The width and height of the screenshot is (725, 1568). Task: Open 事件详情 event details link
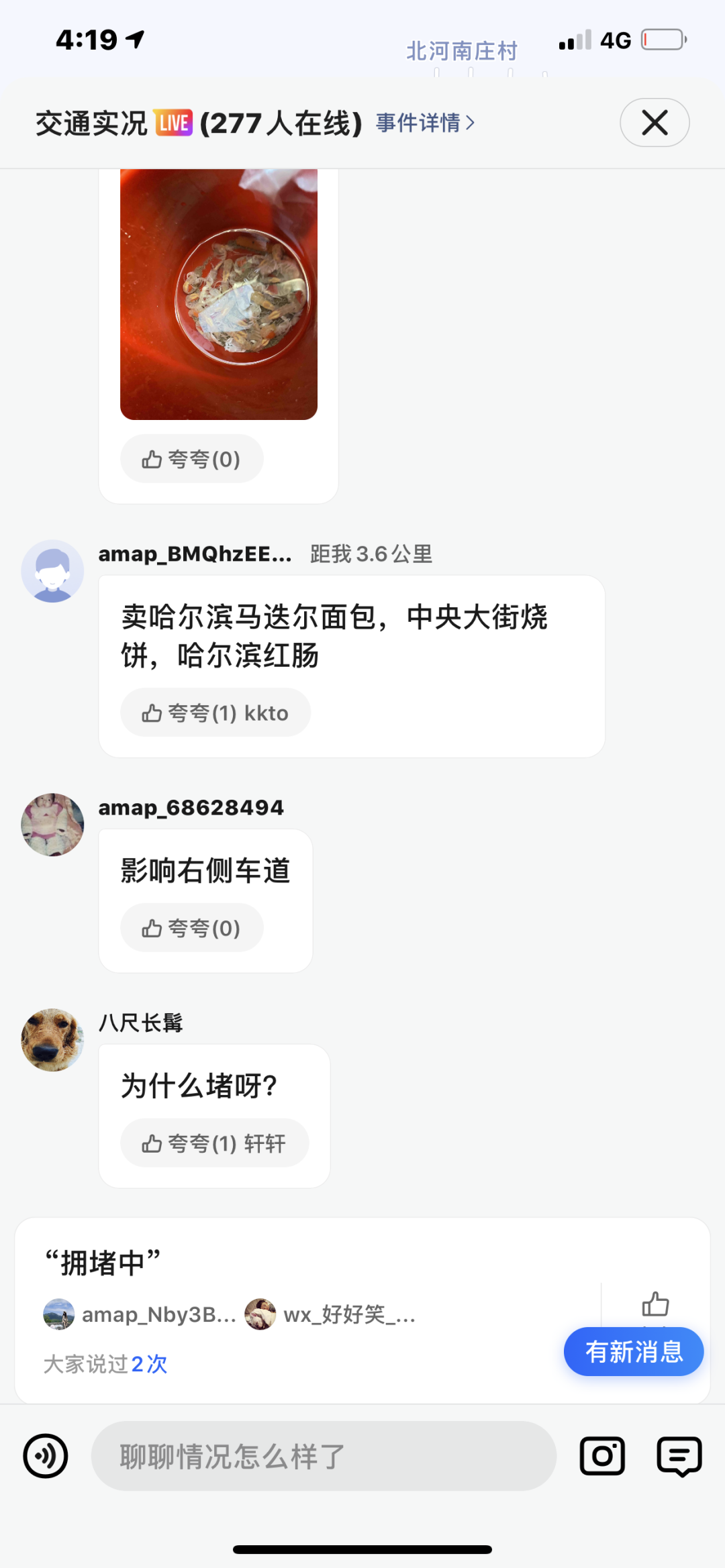pos(425,123)
